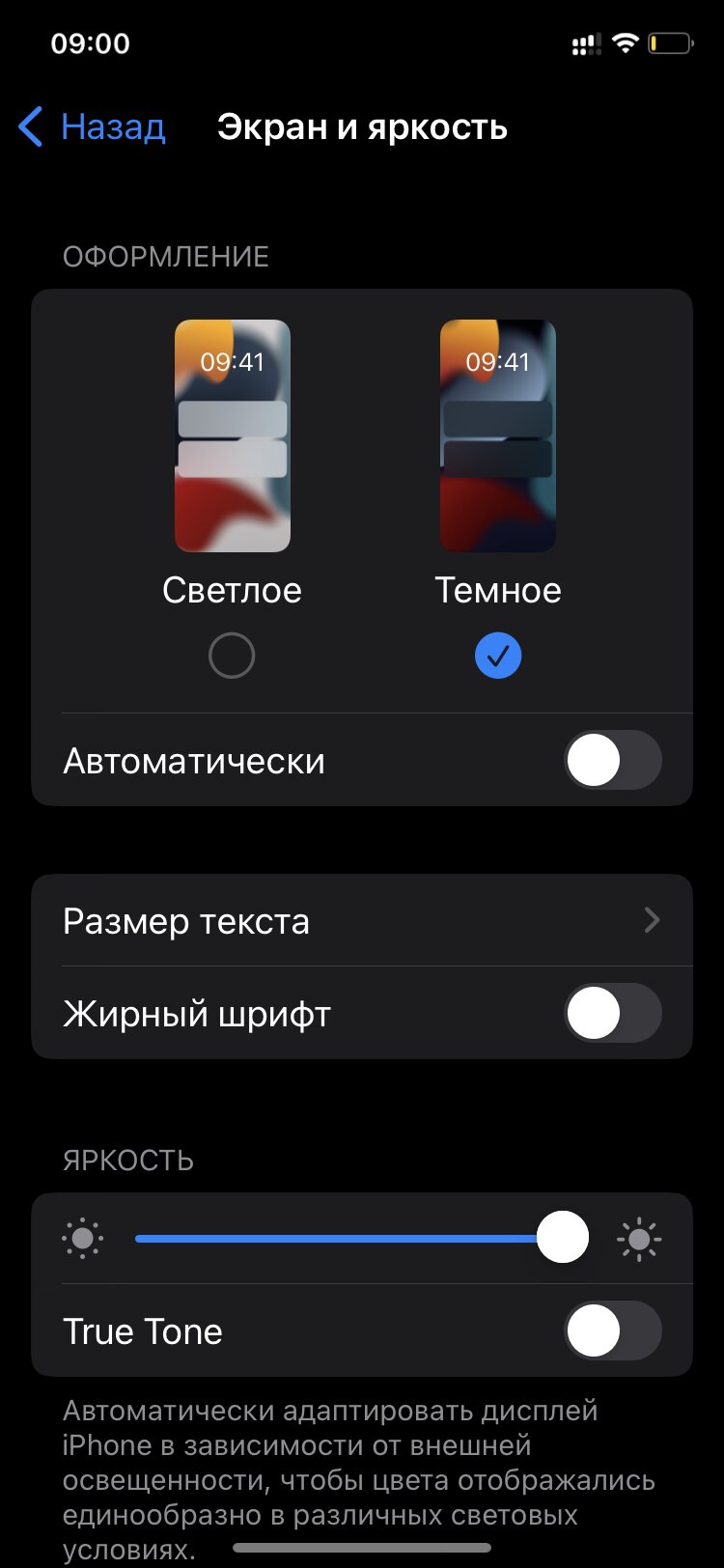Turn on Жирный шрифт
724x1568 pixels.
[613, 1013]
